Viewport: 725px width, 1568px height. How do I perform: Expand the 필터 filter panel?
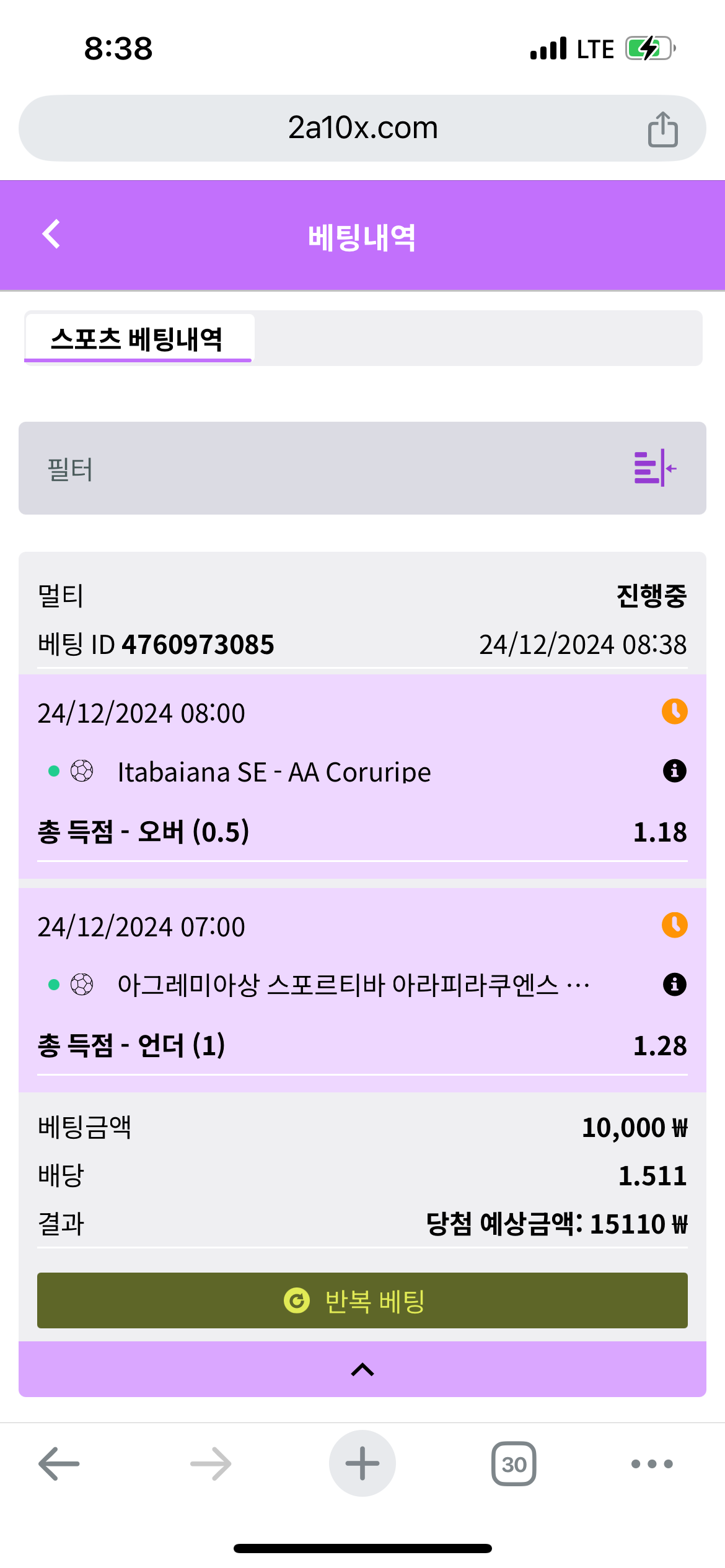[x=654, y=468]
